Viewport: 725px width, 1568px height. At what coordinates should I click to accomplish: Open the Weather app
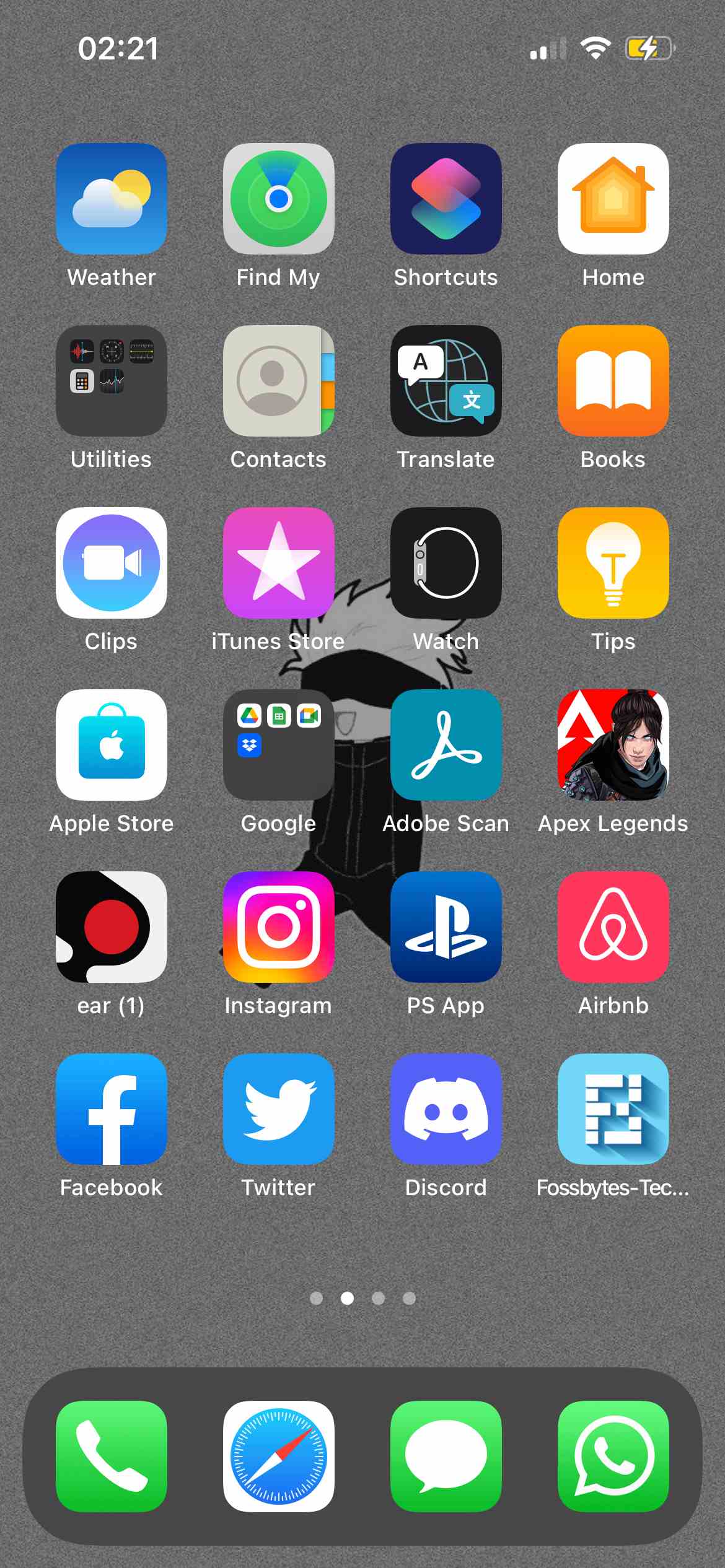pyautogui.click(x=112, y=198)
